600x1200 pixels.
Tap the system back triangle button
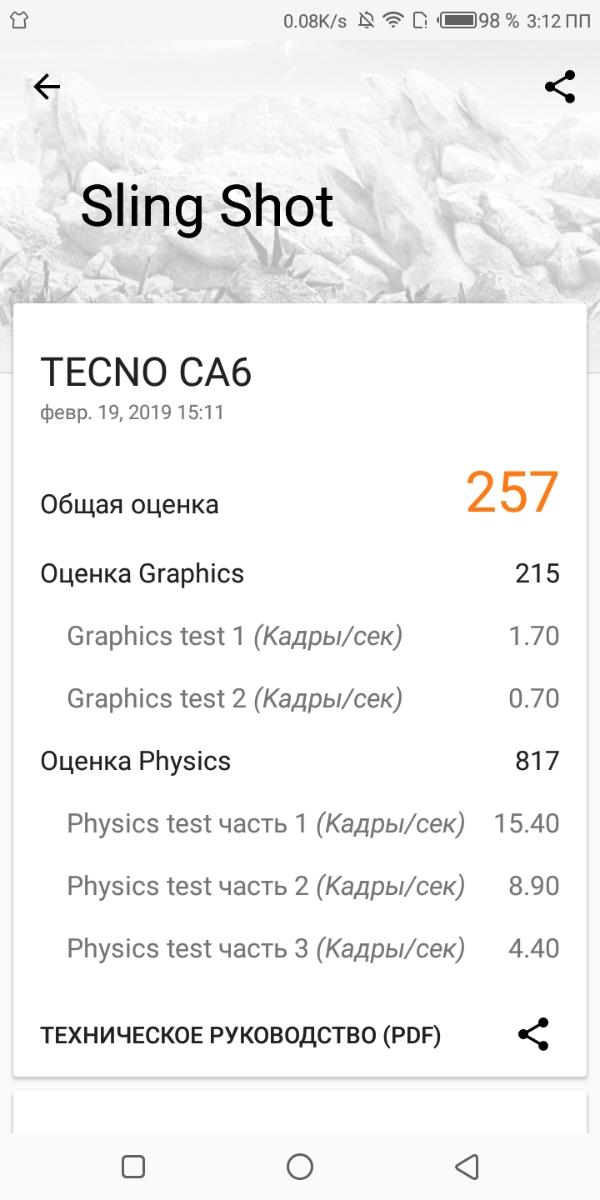click(466, 1166)
